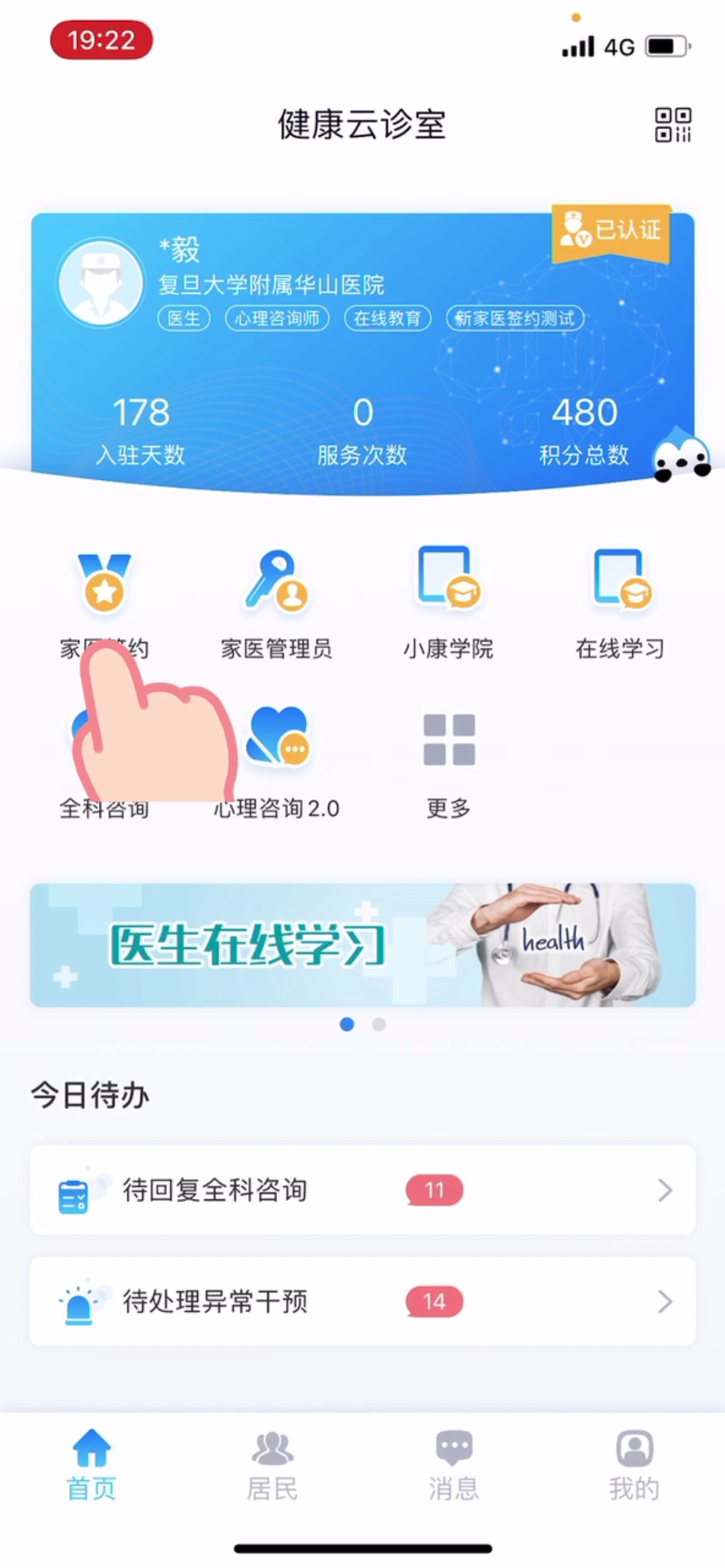
Task: Open 待回复全科咨询 pending list
Action: [362, 1189]
